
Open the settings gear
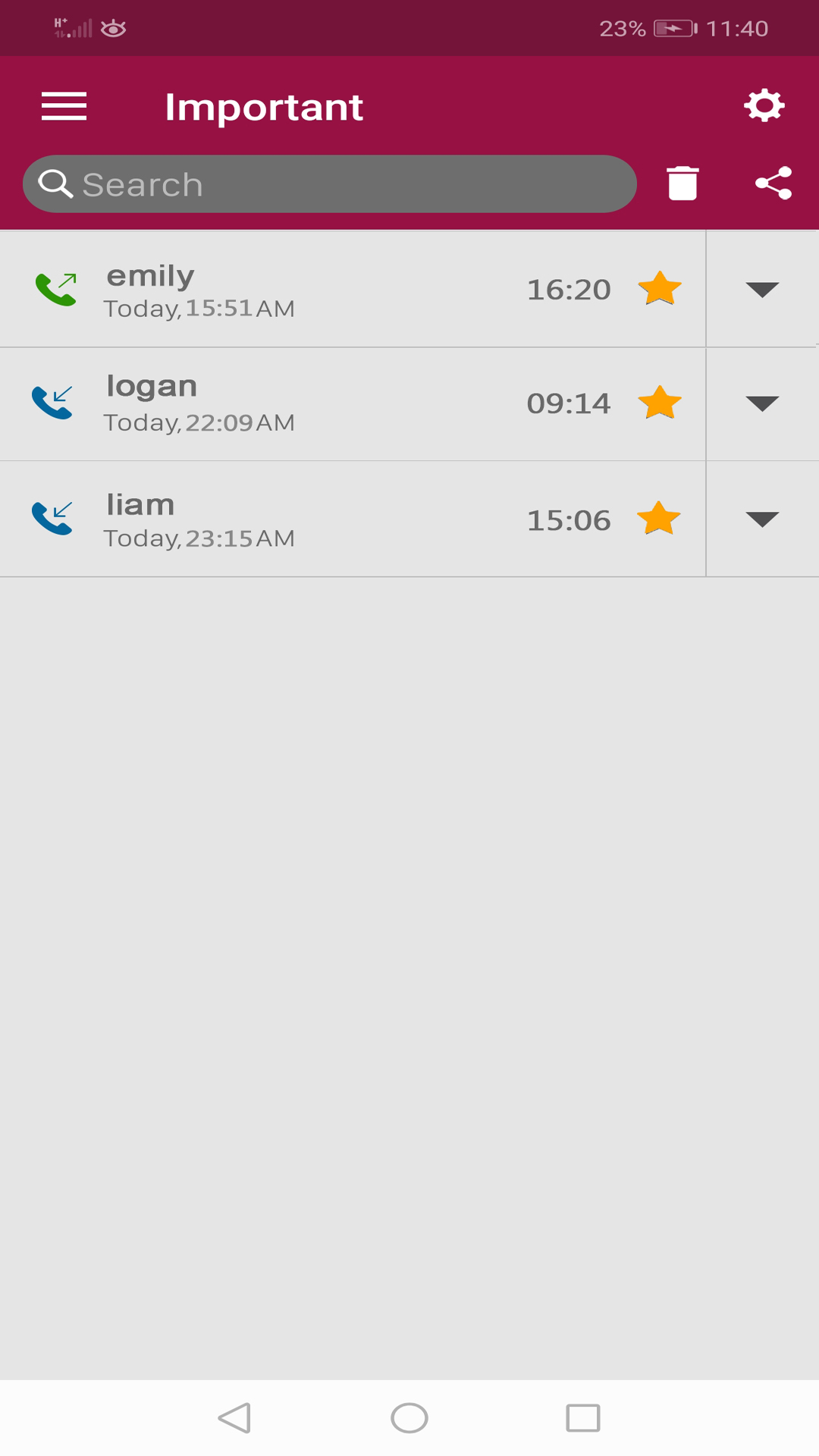[764, 106]
